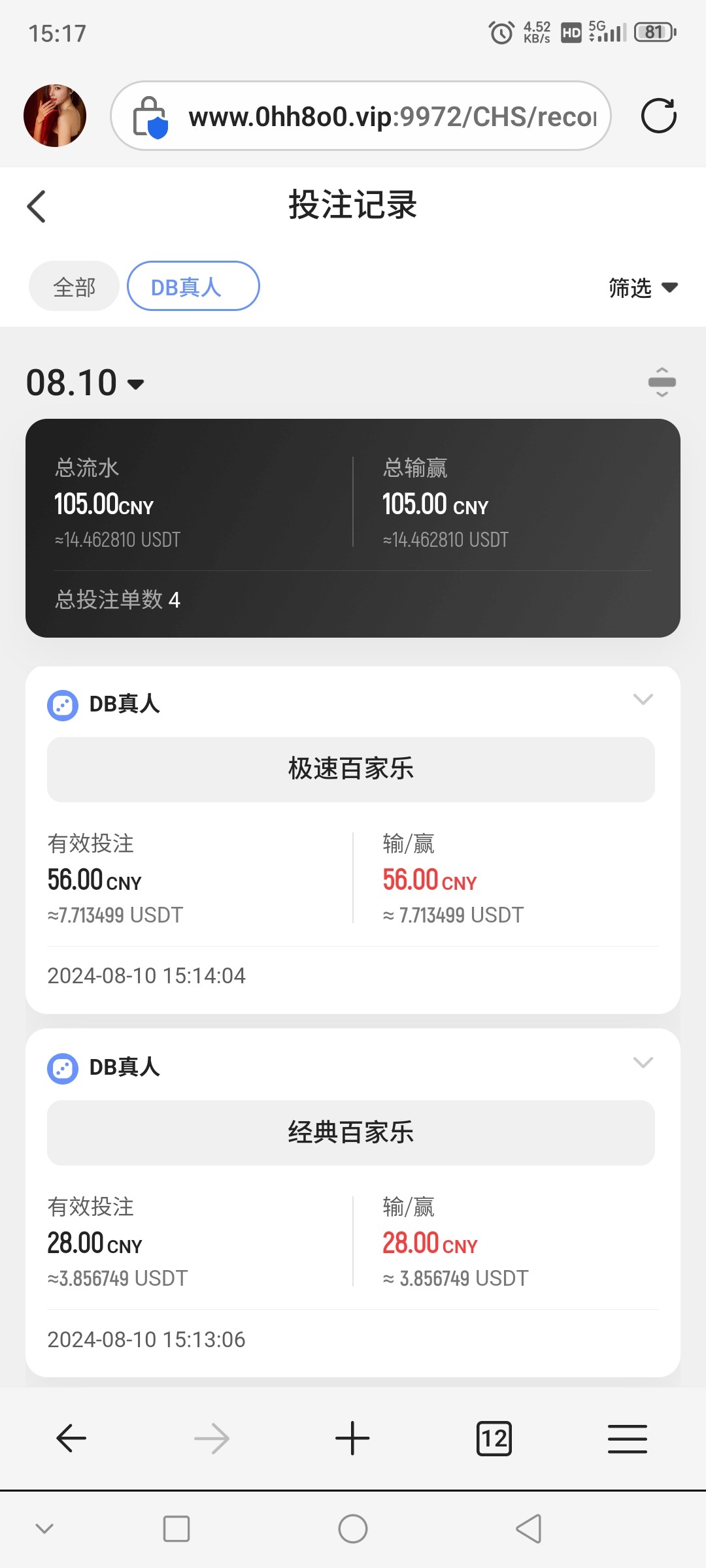The height and width of the screenshot is (1568, 706).
Task: Collapse the summary with the toggle icon
Action: (662, 382)
